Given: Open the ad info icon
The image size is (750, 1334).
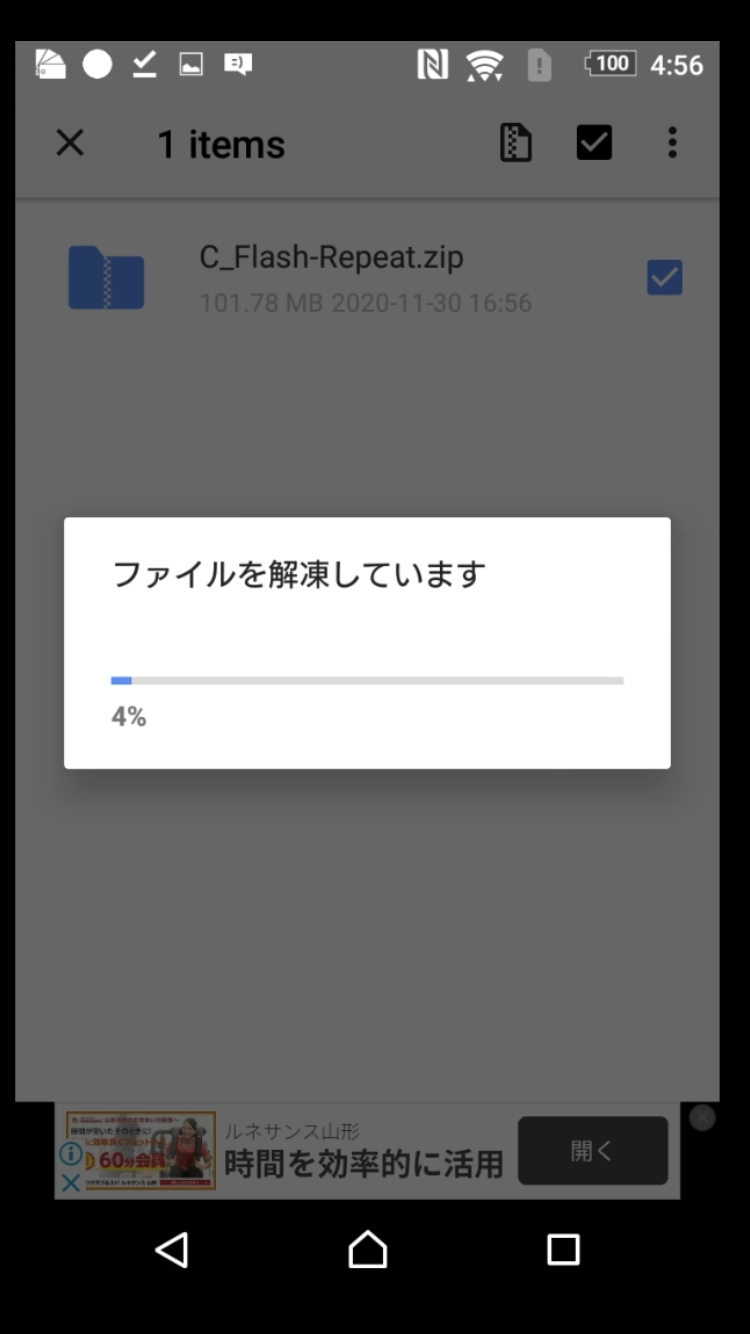Looking at the screenshot, I should [x=71, y=1153].
